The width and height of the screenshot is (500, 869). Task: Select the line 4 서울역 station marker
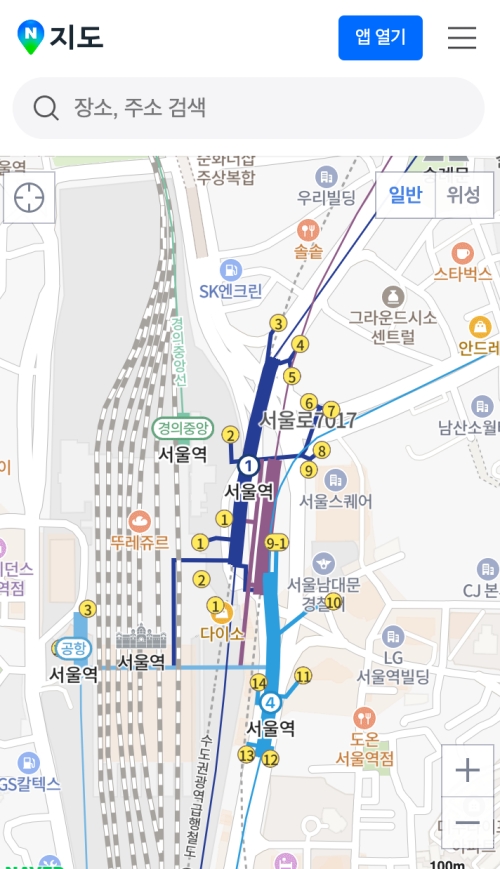click(270, 703)
